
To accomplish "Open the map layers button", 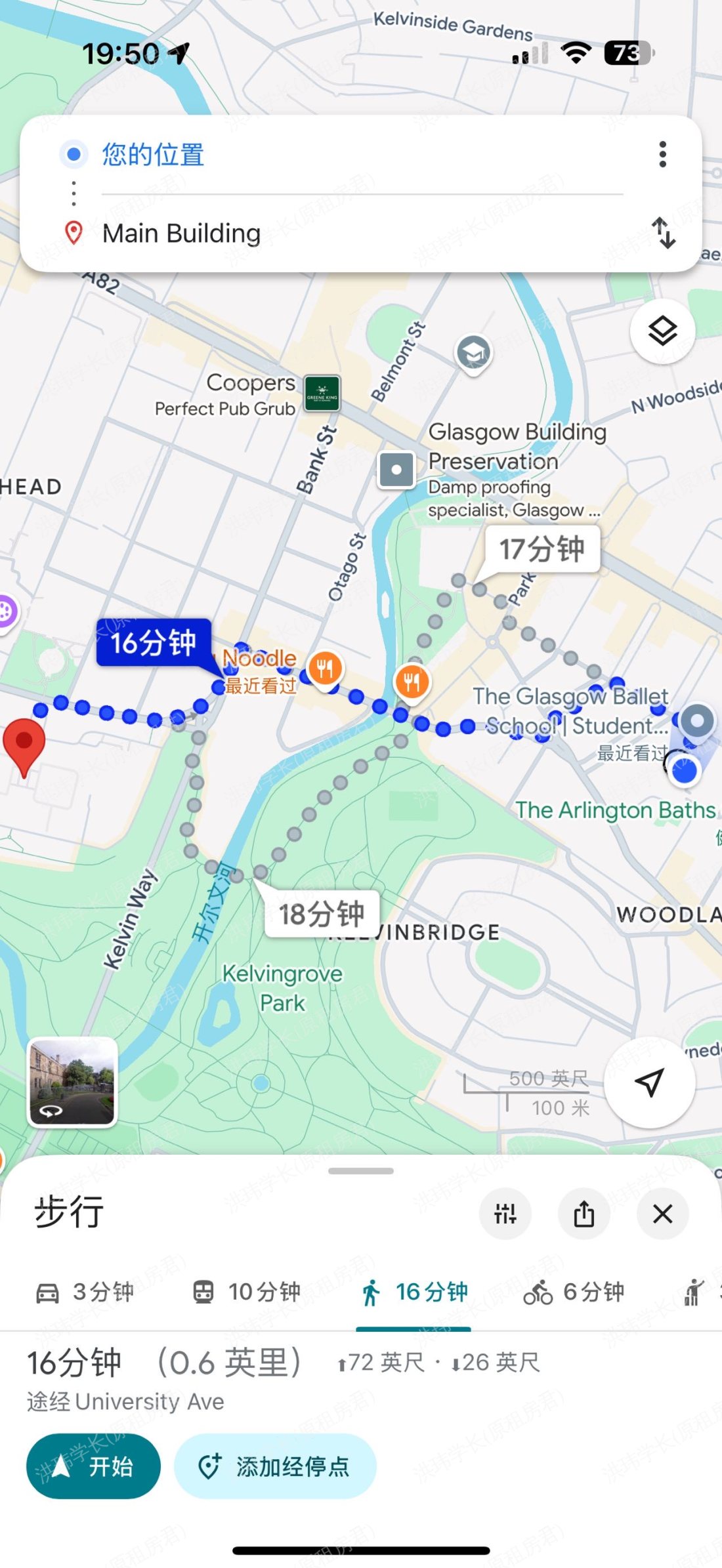I will tap(662, 331).
